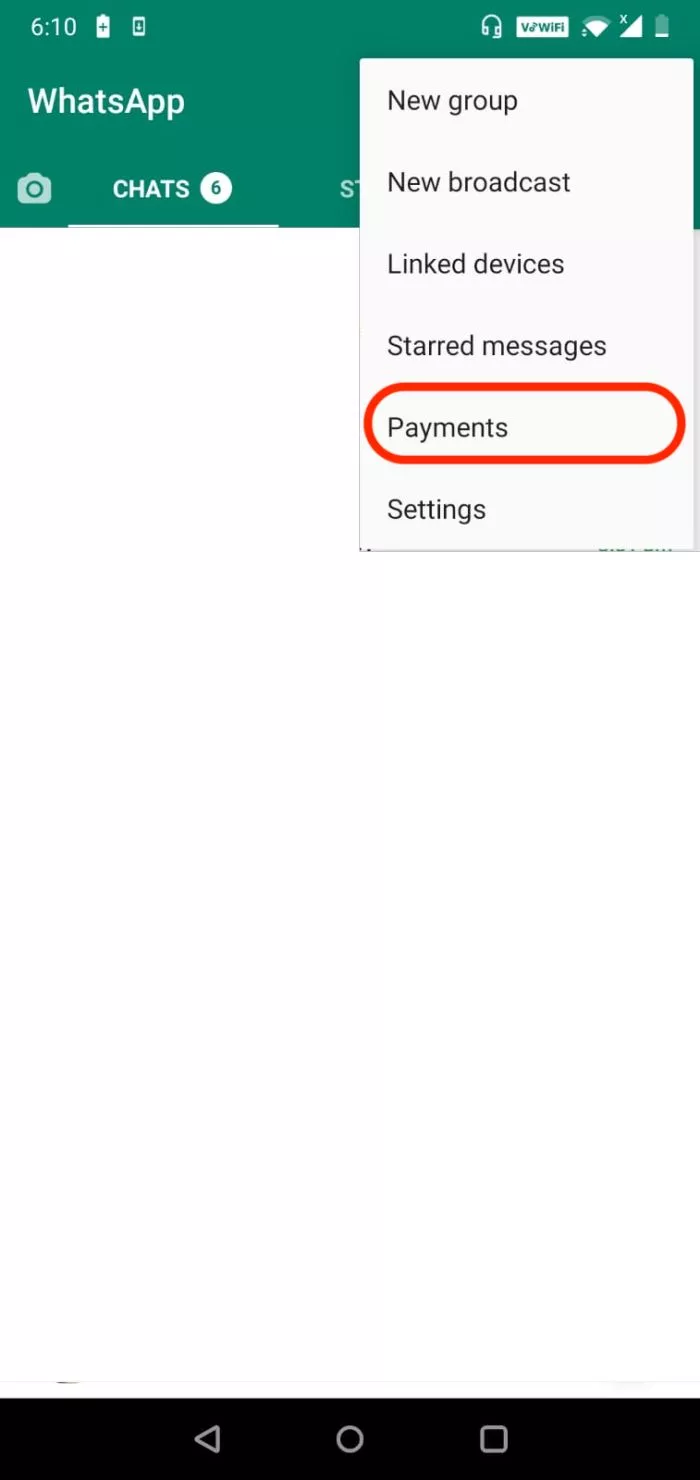This screenshot has height=1480, width=700.
Task: Open the camera tab icon
Action: (x=34, y=189)
